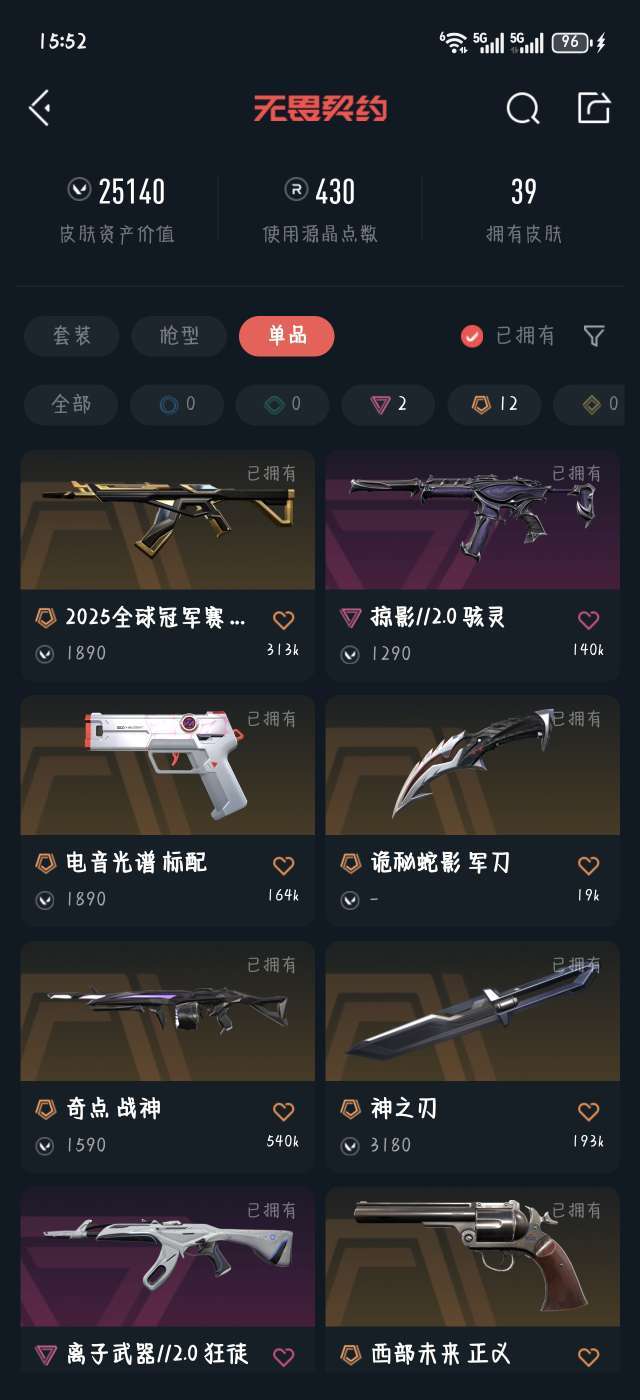The height and width of the screenshot is (1400, 640).
Task: Like the 掠影//2.0 骇灵 skin
Action: (x=589, y=620)
